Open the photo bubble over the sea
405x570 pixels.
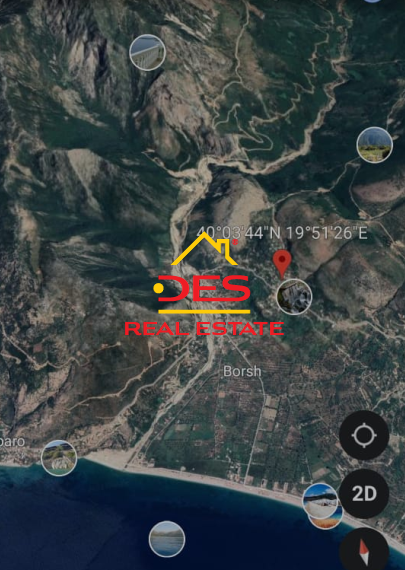pos(167,539)
